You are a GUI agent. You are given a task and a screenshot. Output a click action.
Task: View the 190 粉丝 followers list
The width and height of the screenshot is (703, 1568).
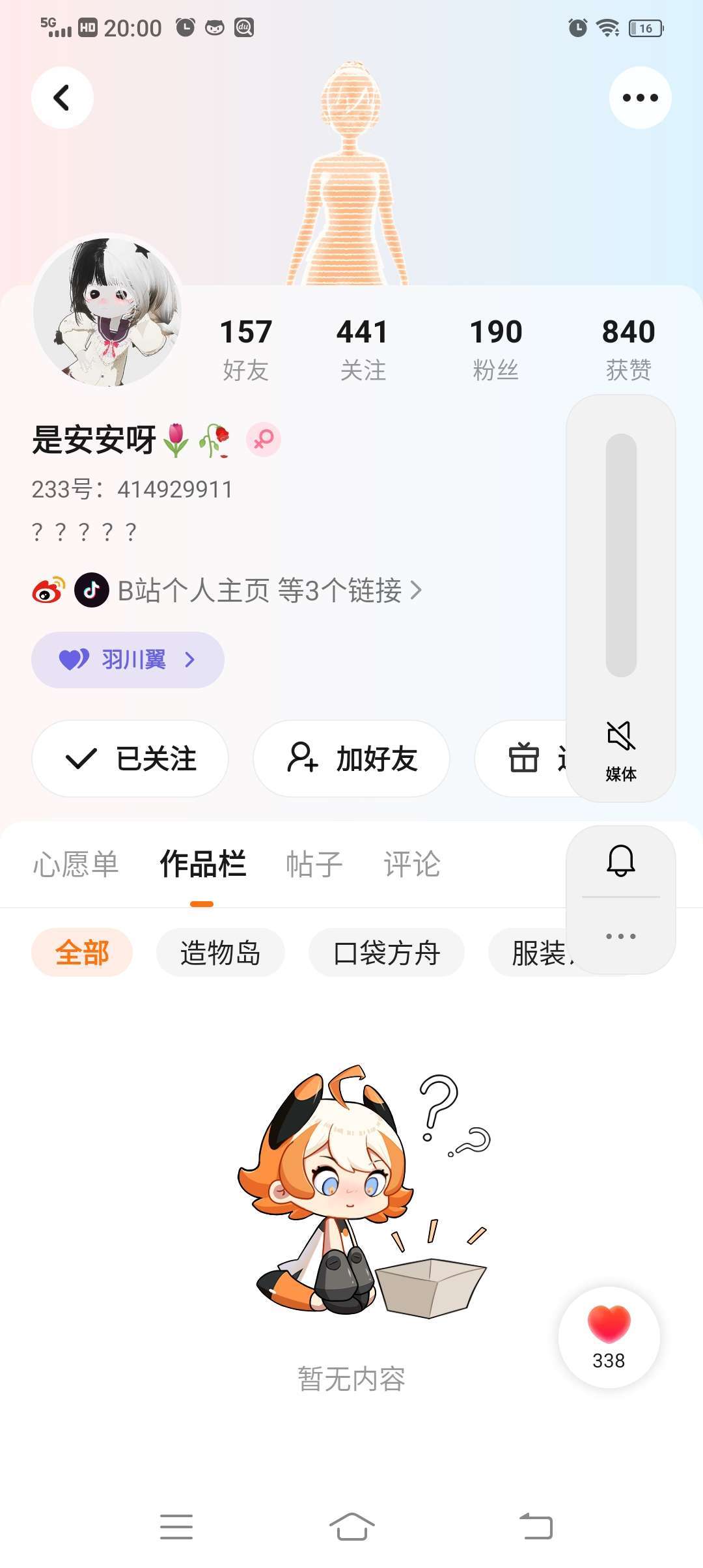tap(495, 348)
